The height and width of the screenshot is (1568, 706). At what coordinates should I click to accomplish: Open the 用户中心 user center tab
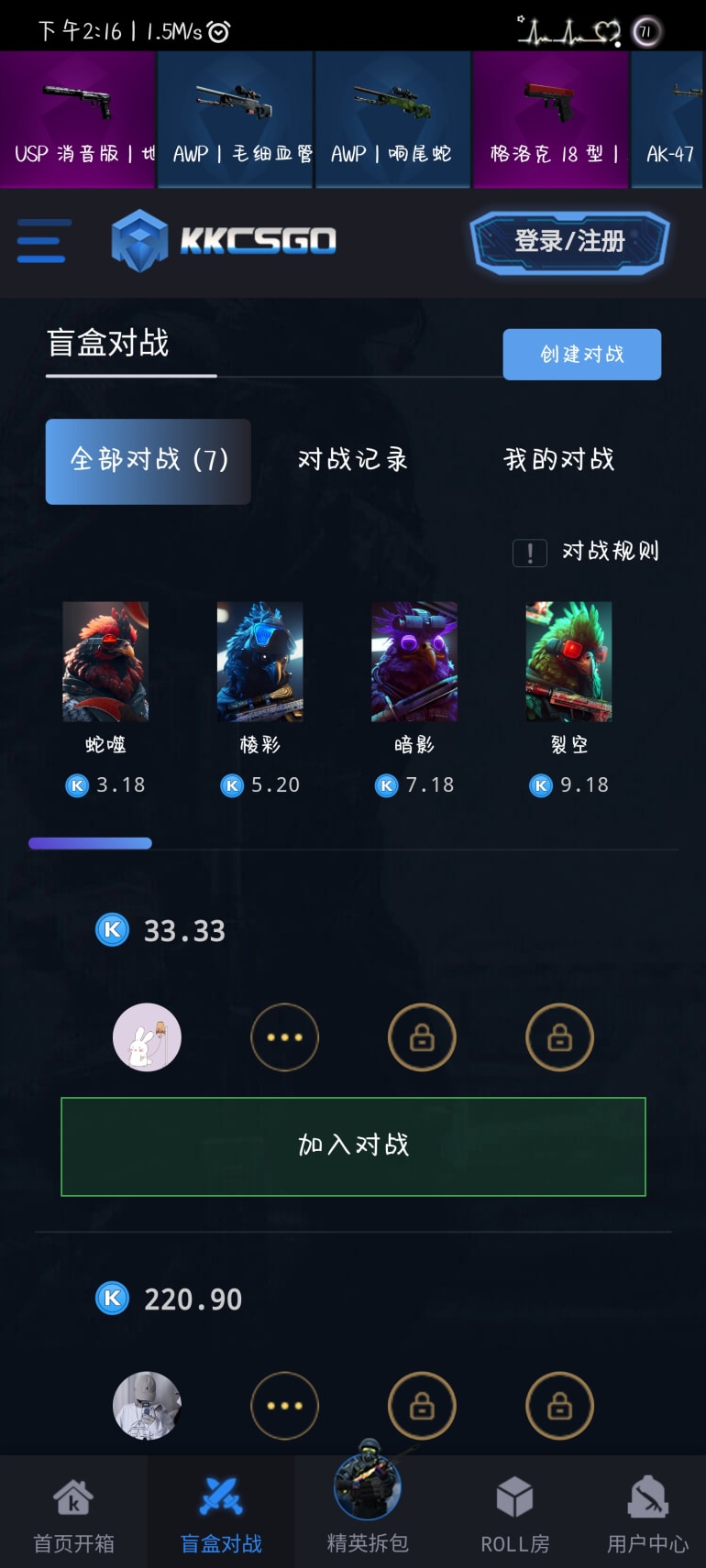point(647,1514)
